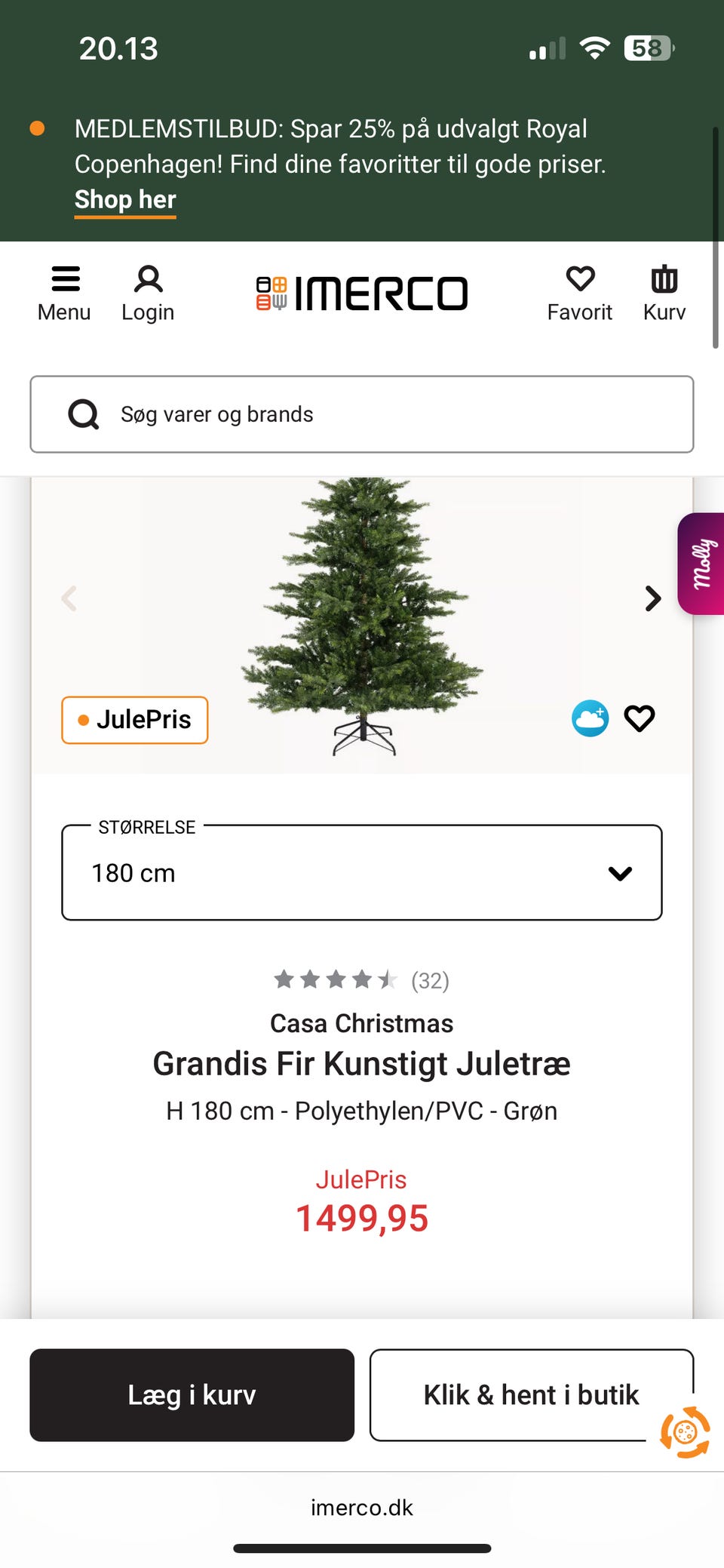The image size is (724, 1568).
Task: Open the MEDLEMSTILBUD banner
Action: click(124, 199)
